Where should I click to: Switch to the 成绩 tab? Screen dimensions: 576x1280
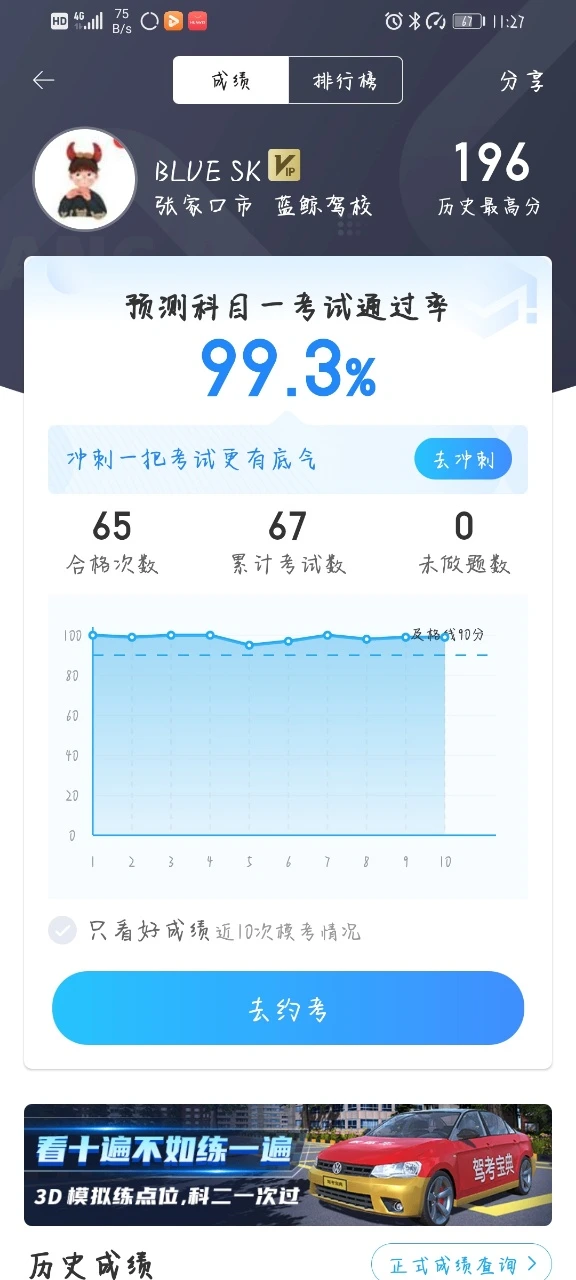point(231,80)
